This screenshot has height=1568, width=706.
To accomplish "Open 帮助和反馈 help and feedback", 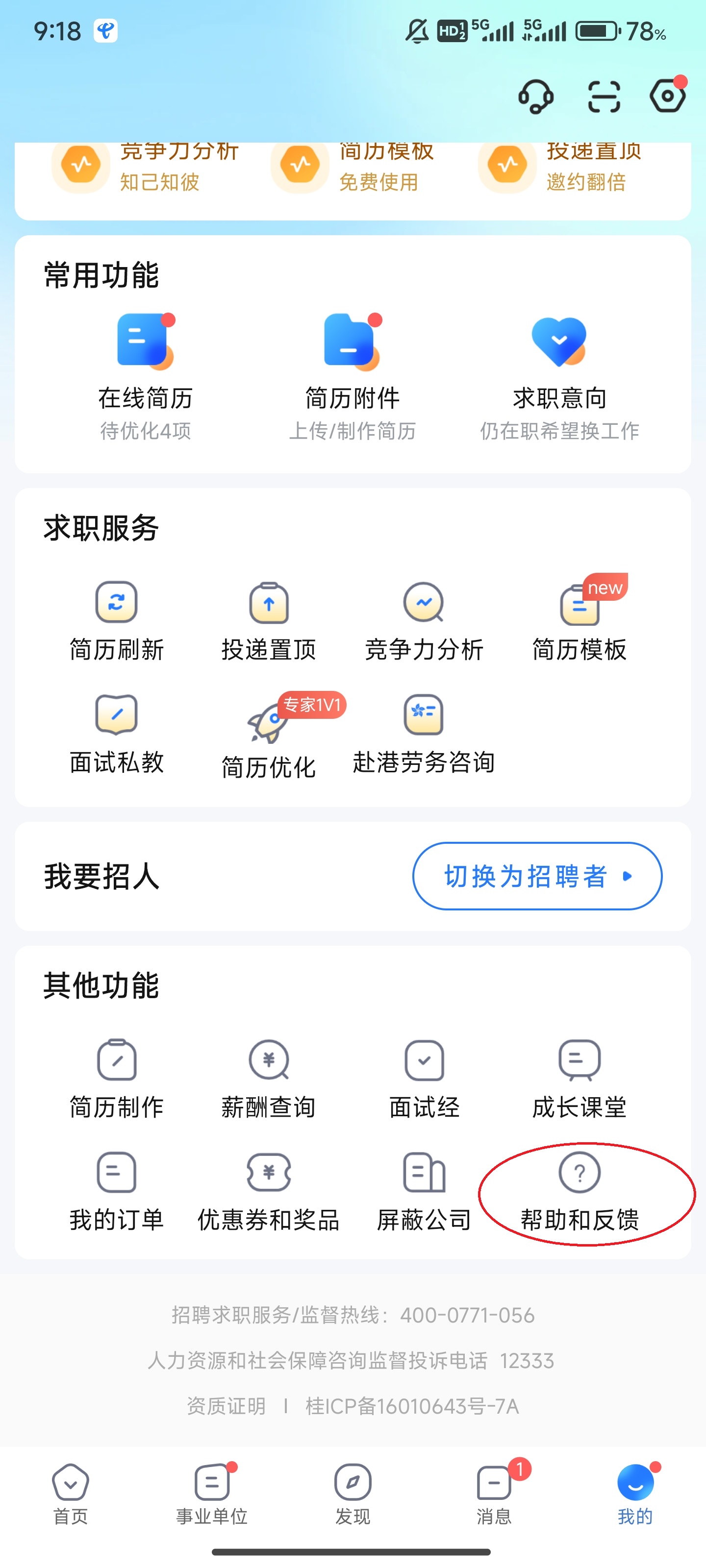I will point(580,1190).
